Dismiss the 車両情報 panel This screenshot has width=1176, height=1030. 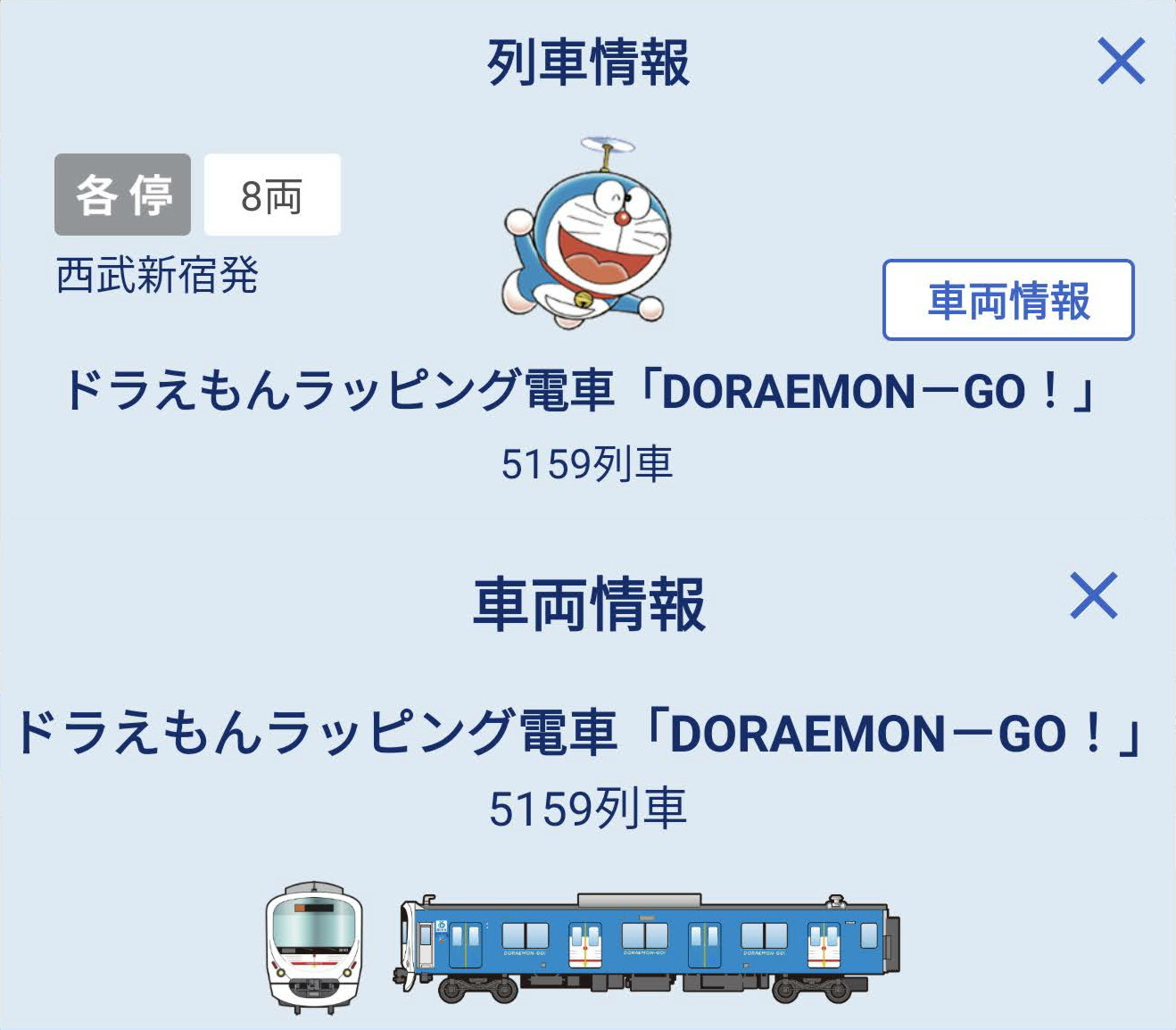[x=1094, y=596]
